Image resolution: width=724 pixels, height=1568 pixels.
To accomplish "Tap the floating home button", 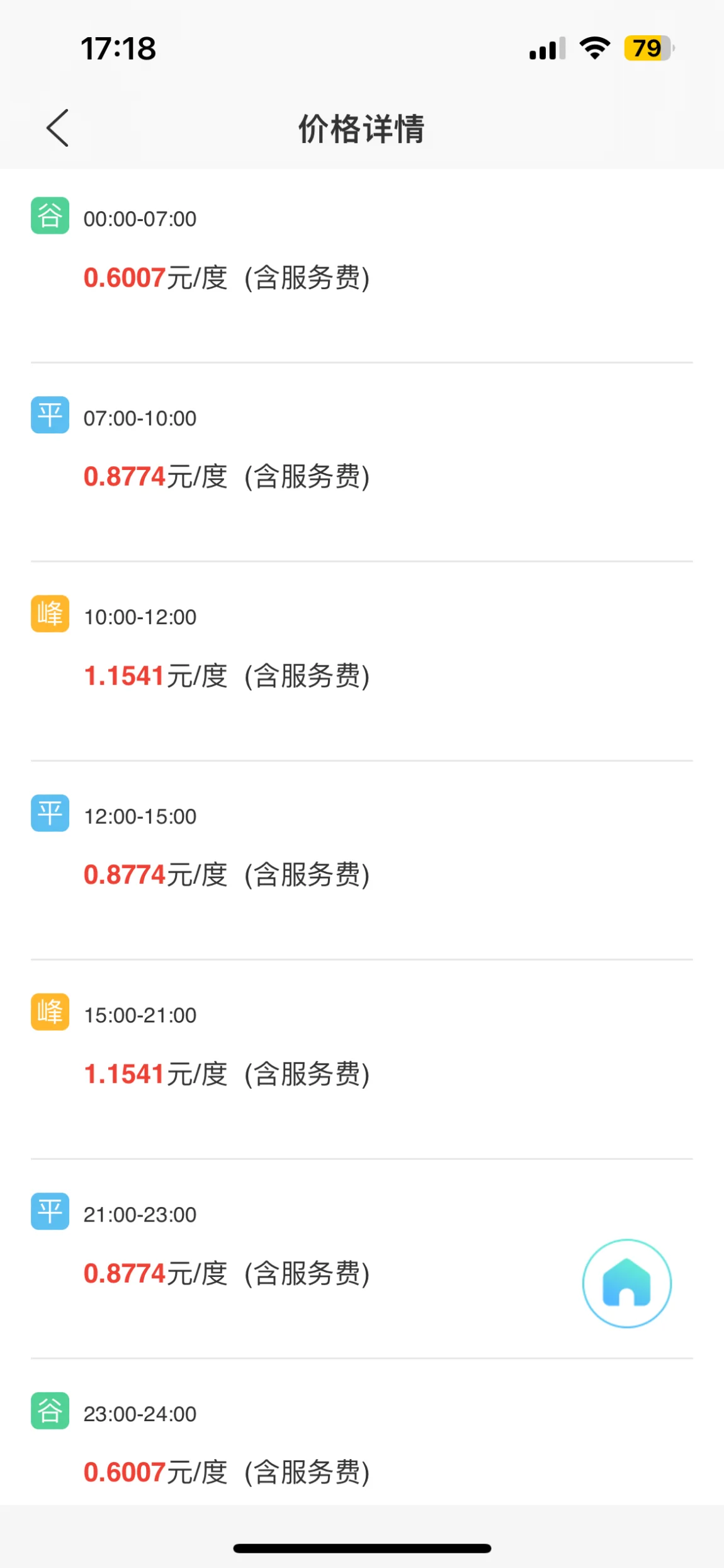I will (626, 1283).
